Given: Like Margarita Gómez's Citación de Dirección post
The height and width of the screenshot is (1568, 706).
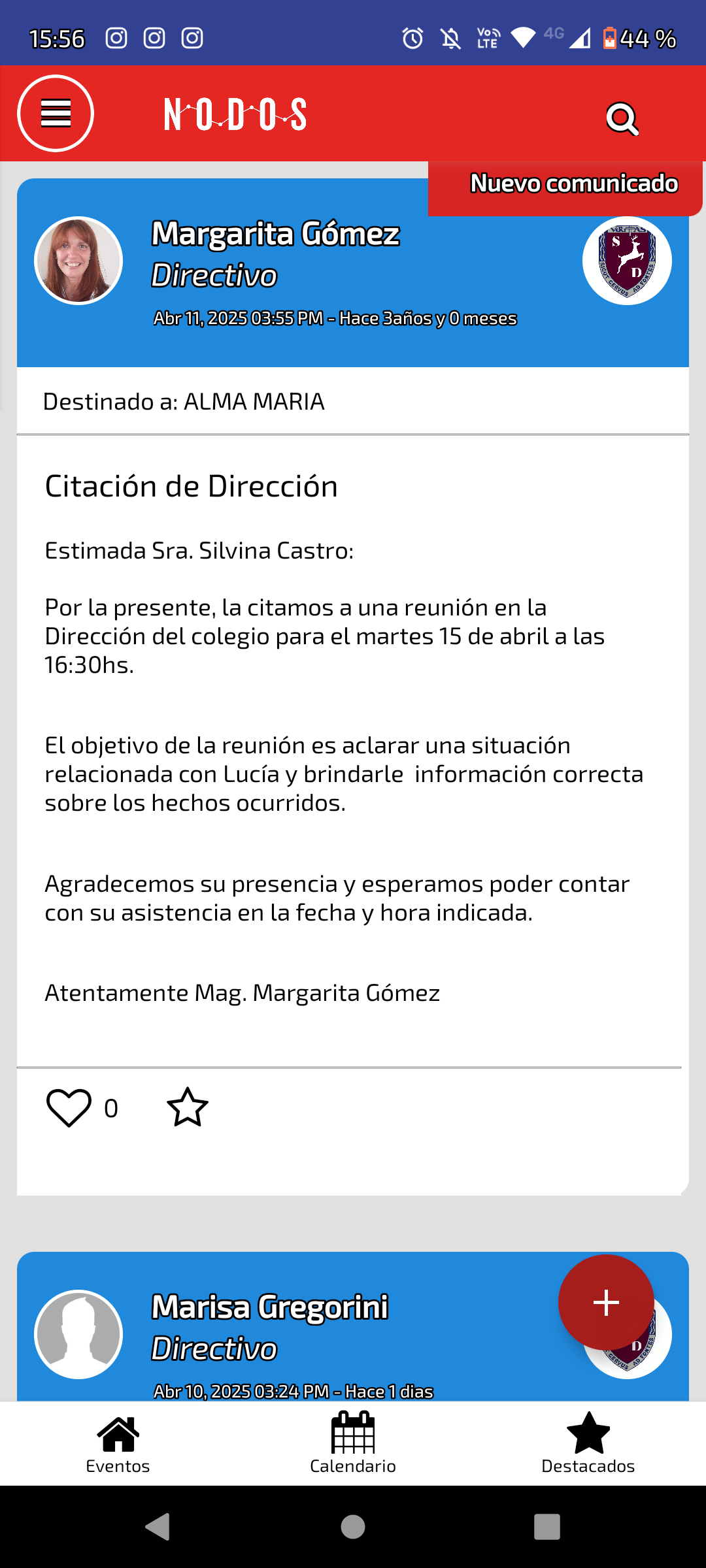Looking at the screenshot, I should [69, 1108].
